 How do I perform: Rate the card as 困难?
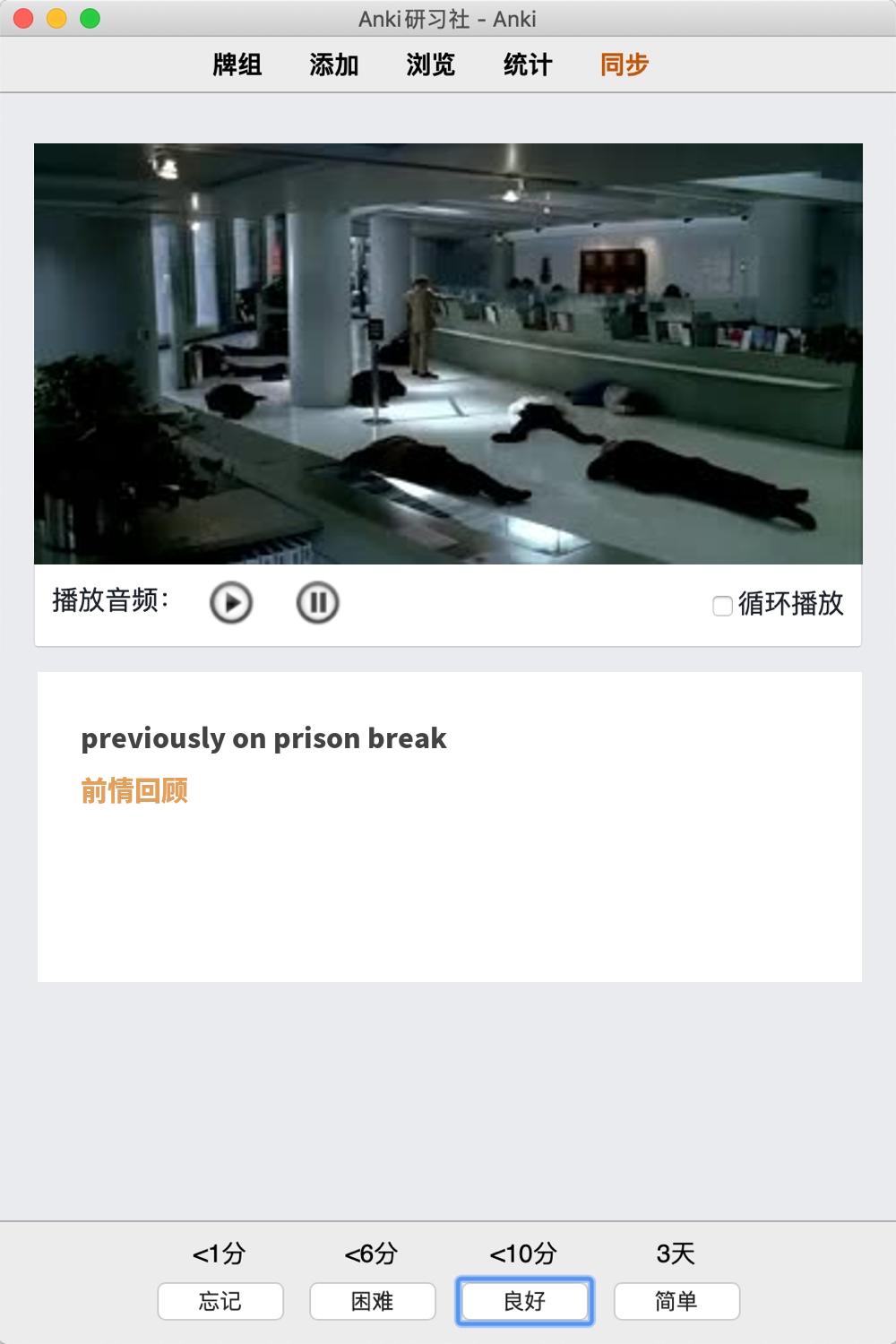(373, 1301)
